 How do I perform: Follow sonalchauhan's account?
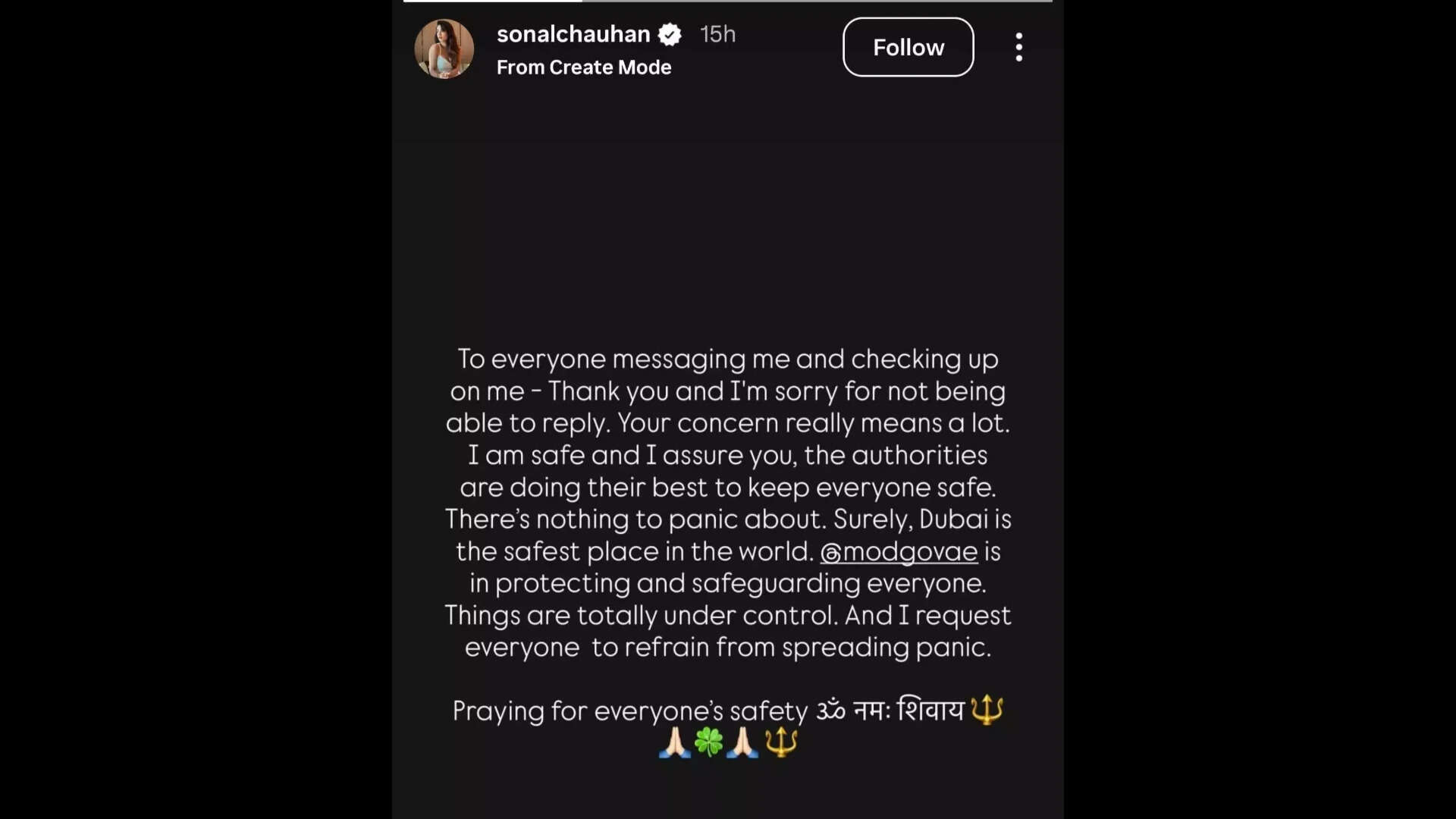908,47
